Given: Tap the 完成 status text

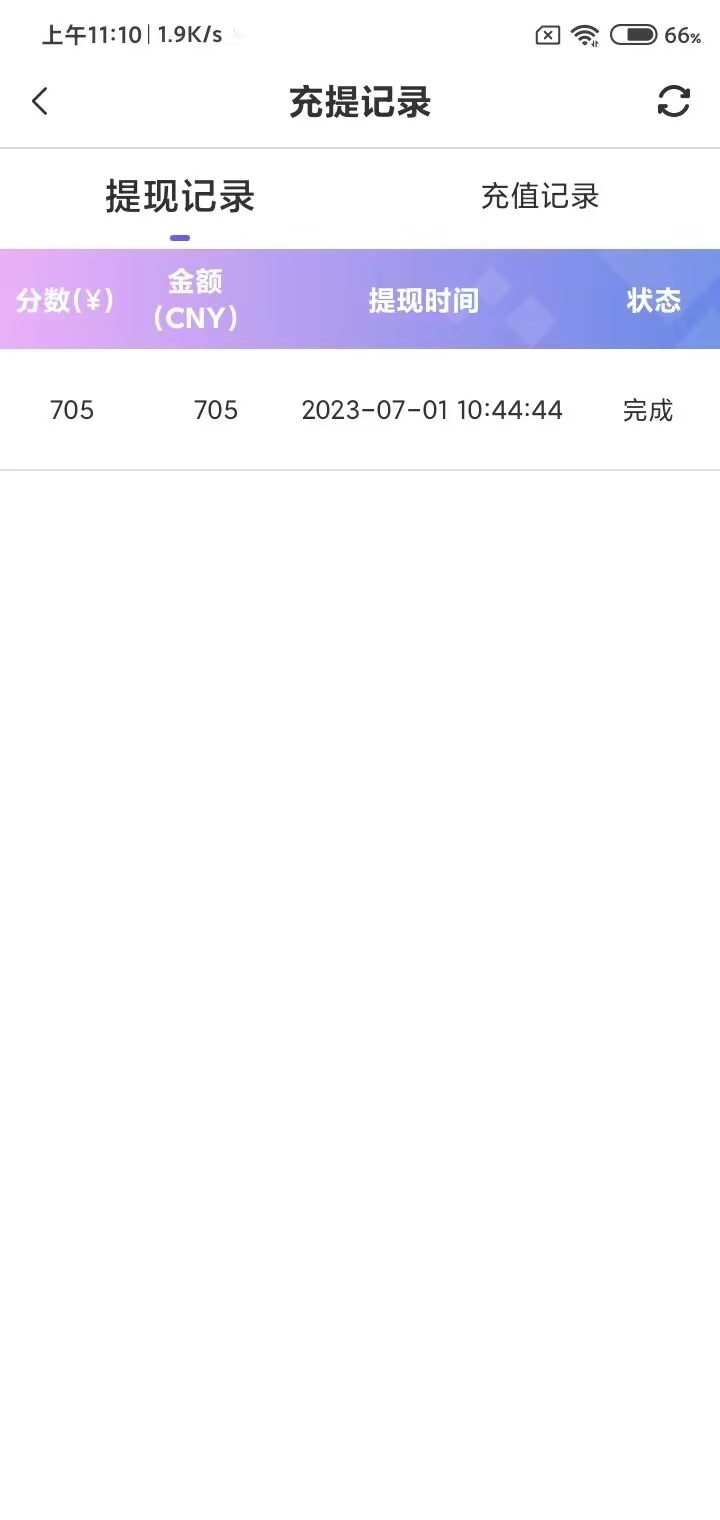Looking at the screenshot, I should click(x=648, y=410).
